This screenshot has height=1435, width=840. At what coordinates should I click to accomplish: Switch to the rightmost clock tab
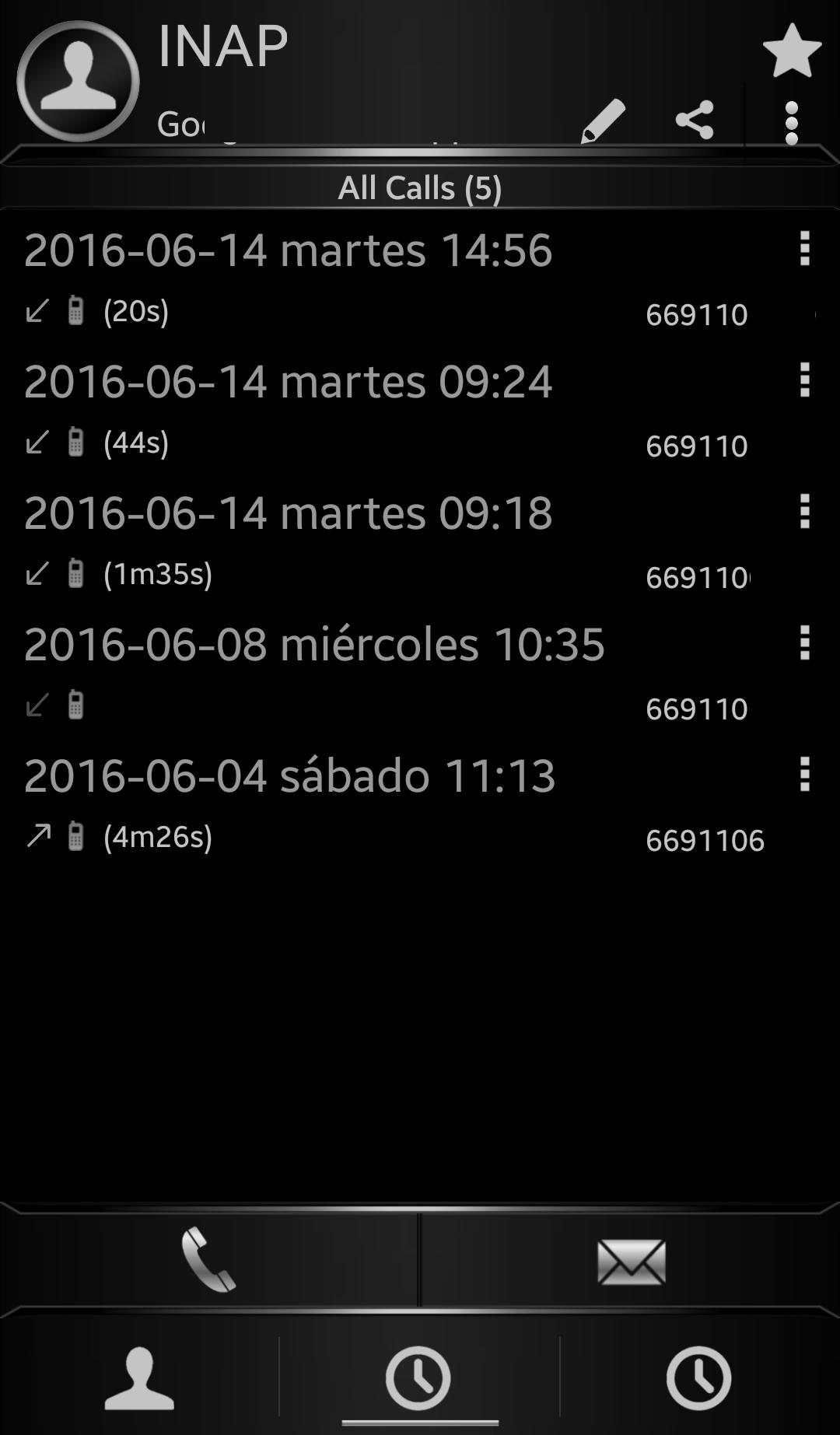click(698, 1378)
